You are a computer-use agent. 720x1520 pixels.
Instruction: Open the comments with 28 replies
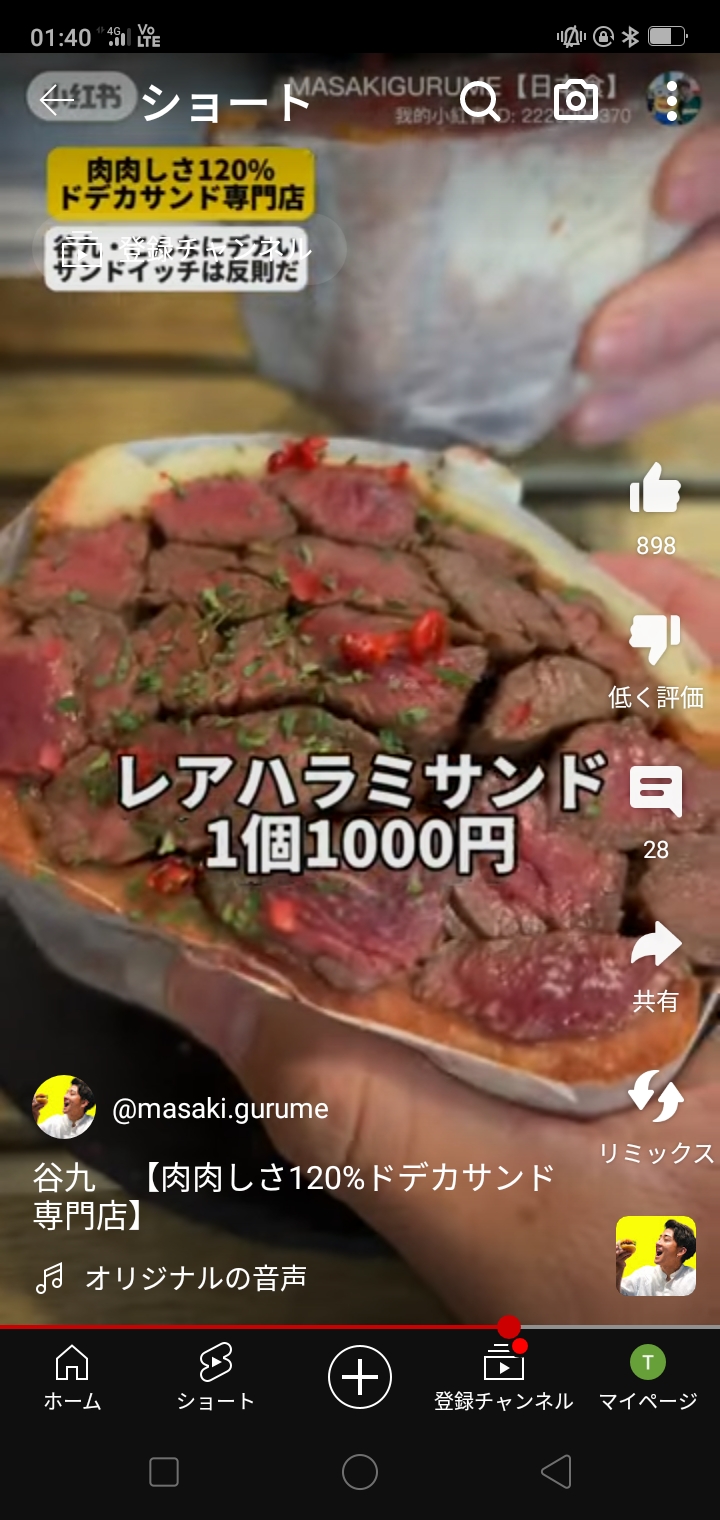[655, 794]
